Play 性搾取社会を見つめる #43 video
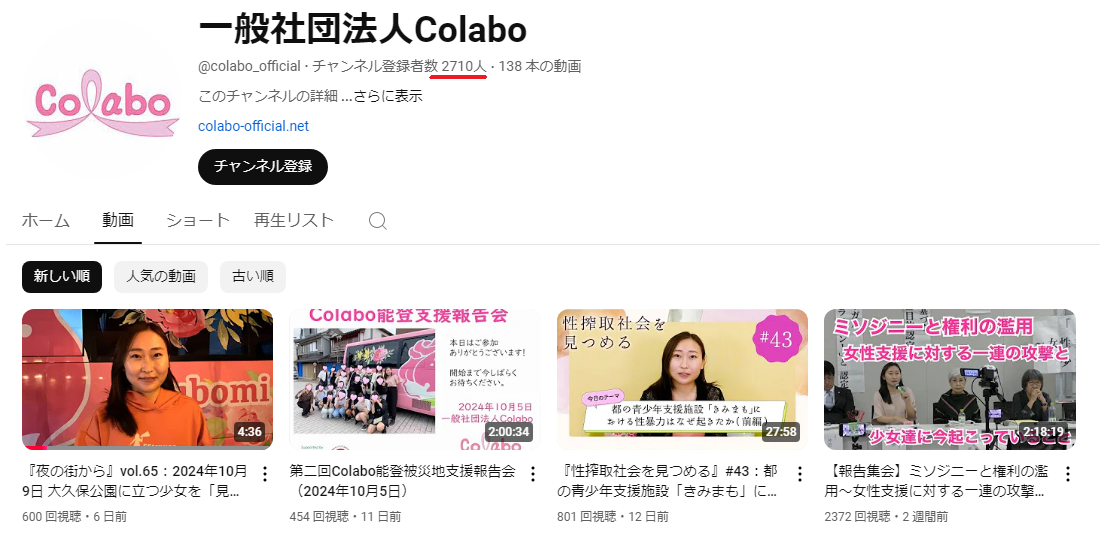 pyautogui.click(x=682, y=379)
